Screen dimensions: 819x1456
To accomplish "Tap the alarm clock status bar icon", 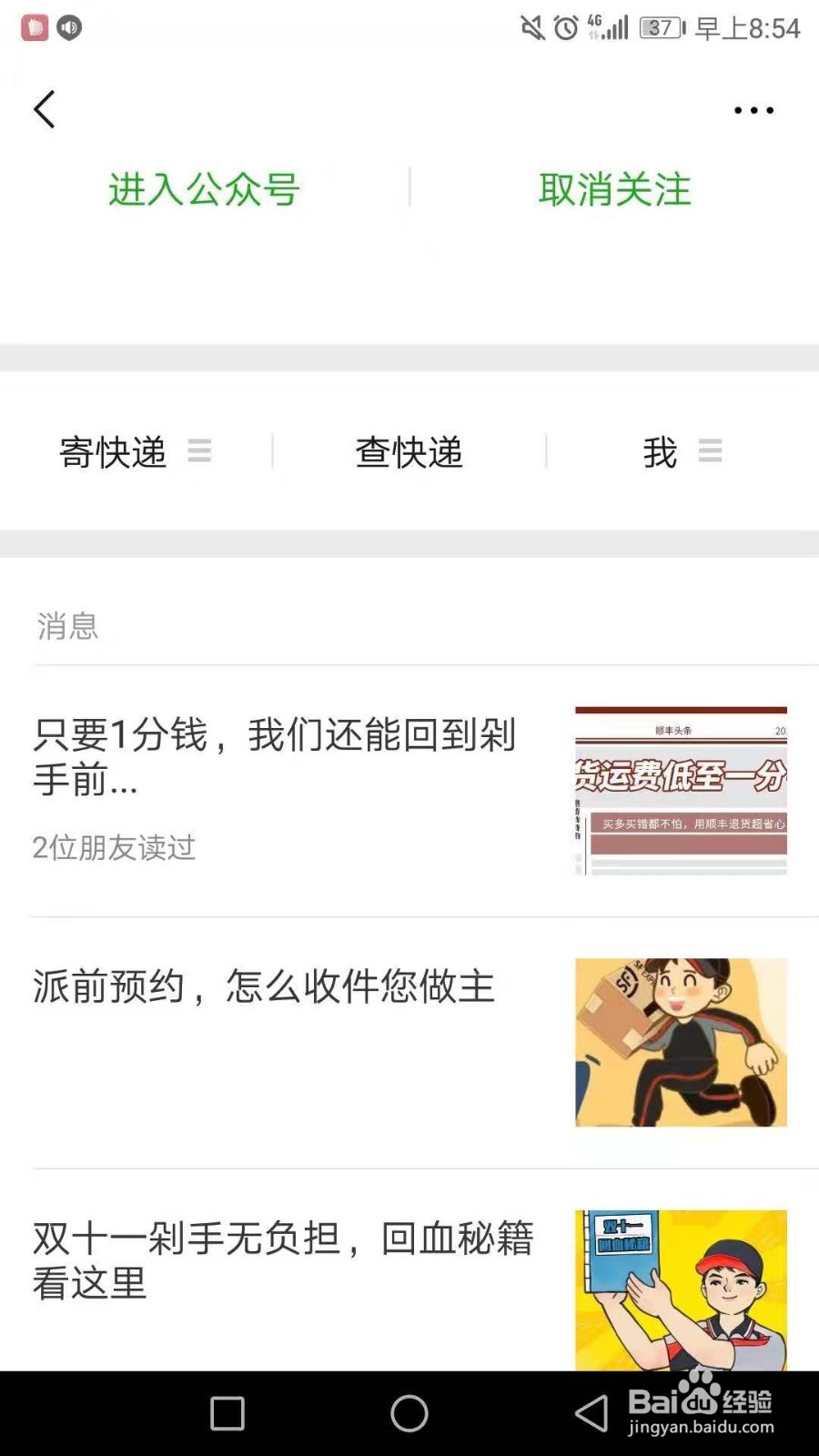I will pos(564,27).
